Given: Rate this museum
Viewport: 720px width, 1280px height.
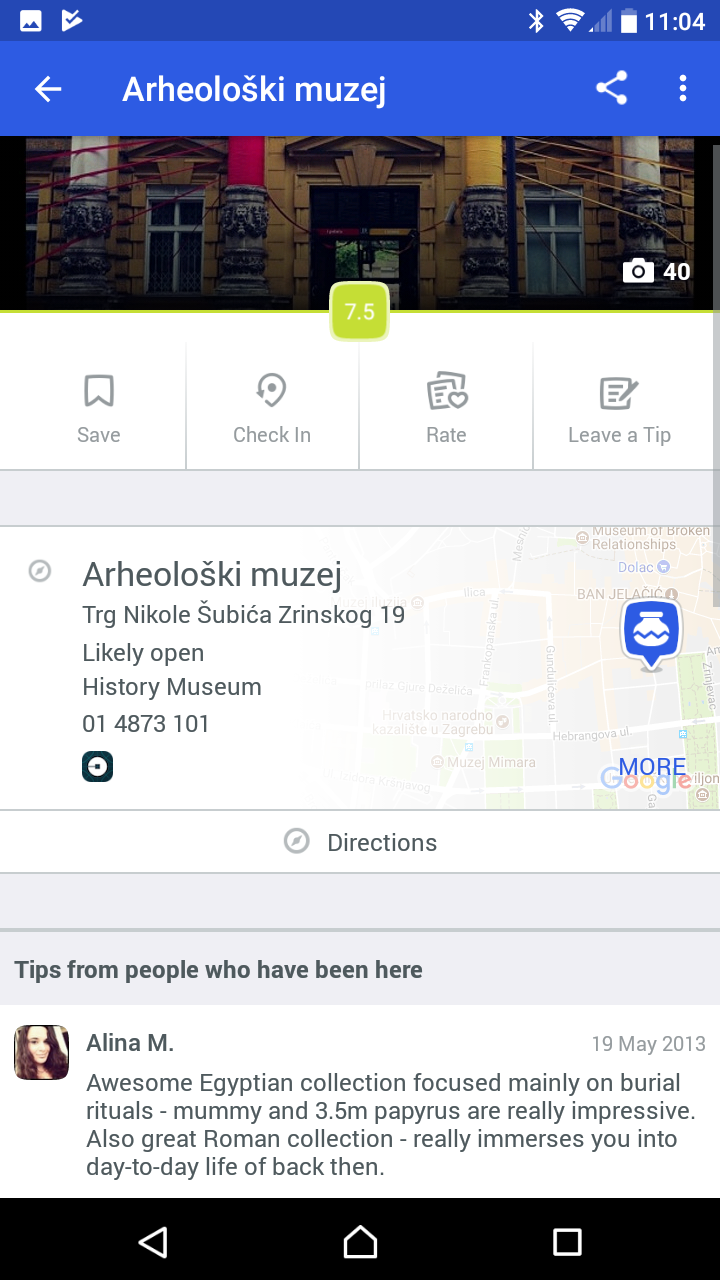Looking at the screenshot, I should tap(446, 408).
